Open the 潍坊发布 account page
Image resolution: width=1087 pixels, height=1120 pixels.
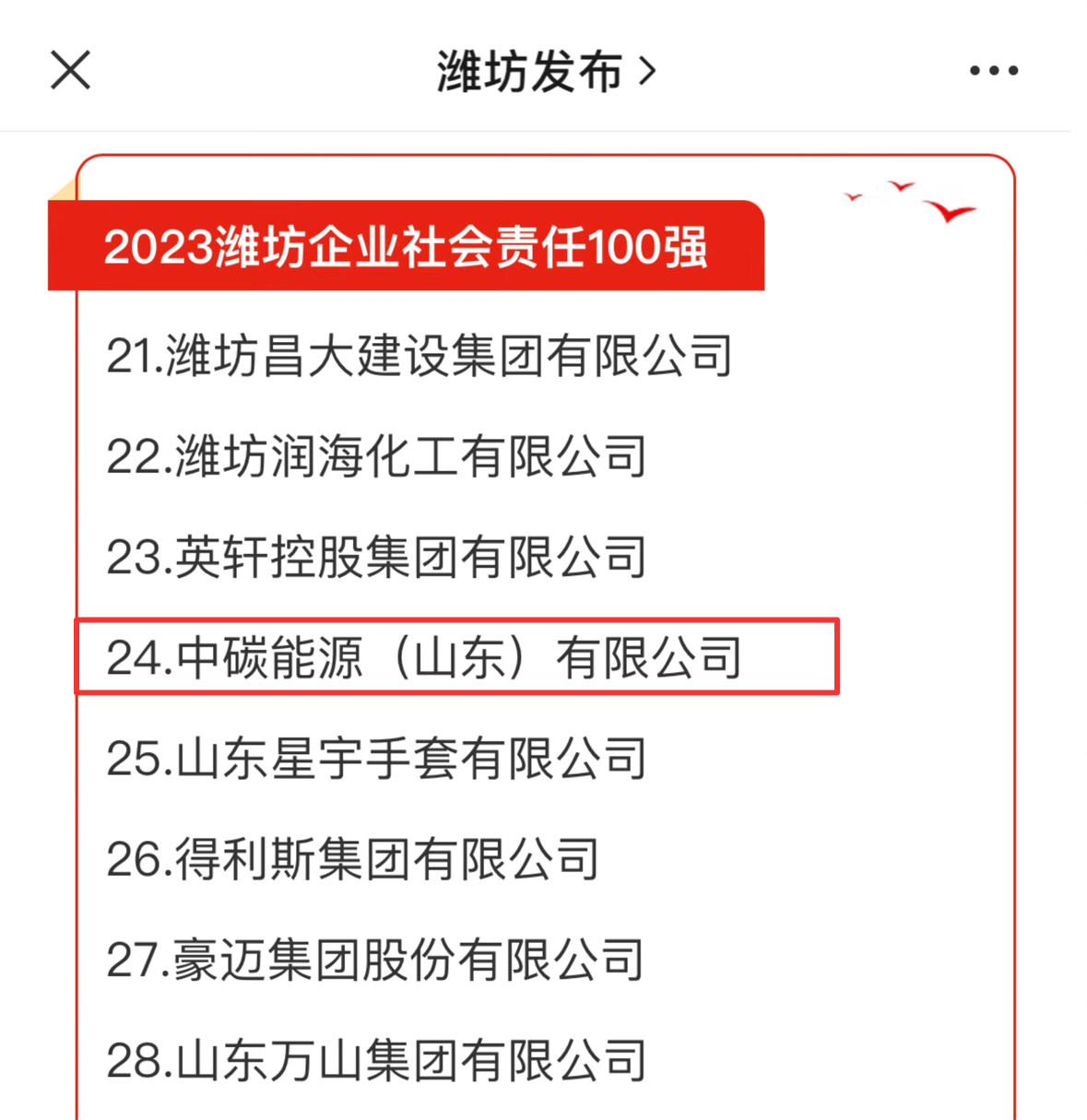[544, 71]
